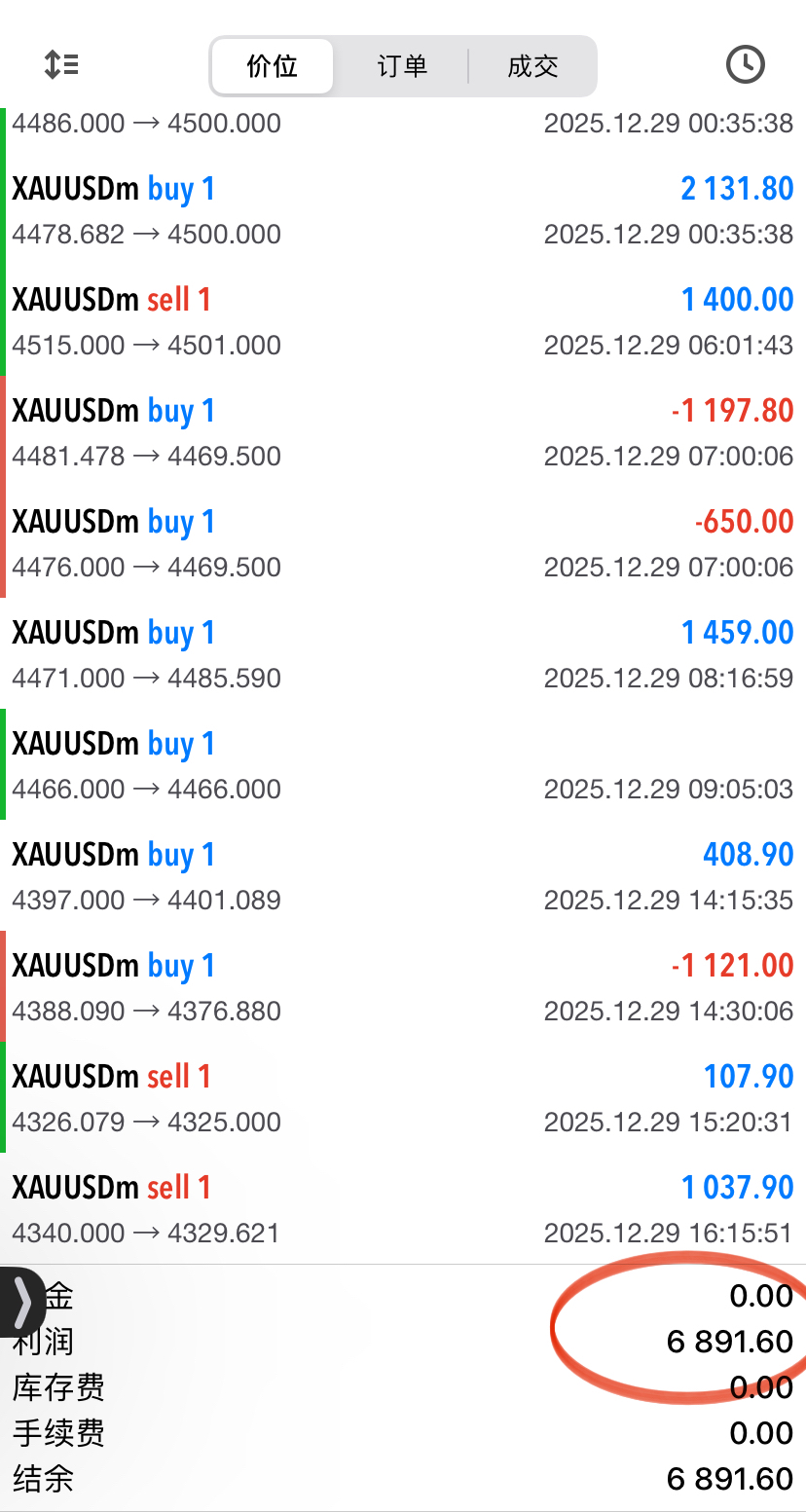View the buy trade losing -1 197.80

coord(403,431)
